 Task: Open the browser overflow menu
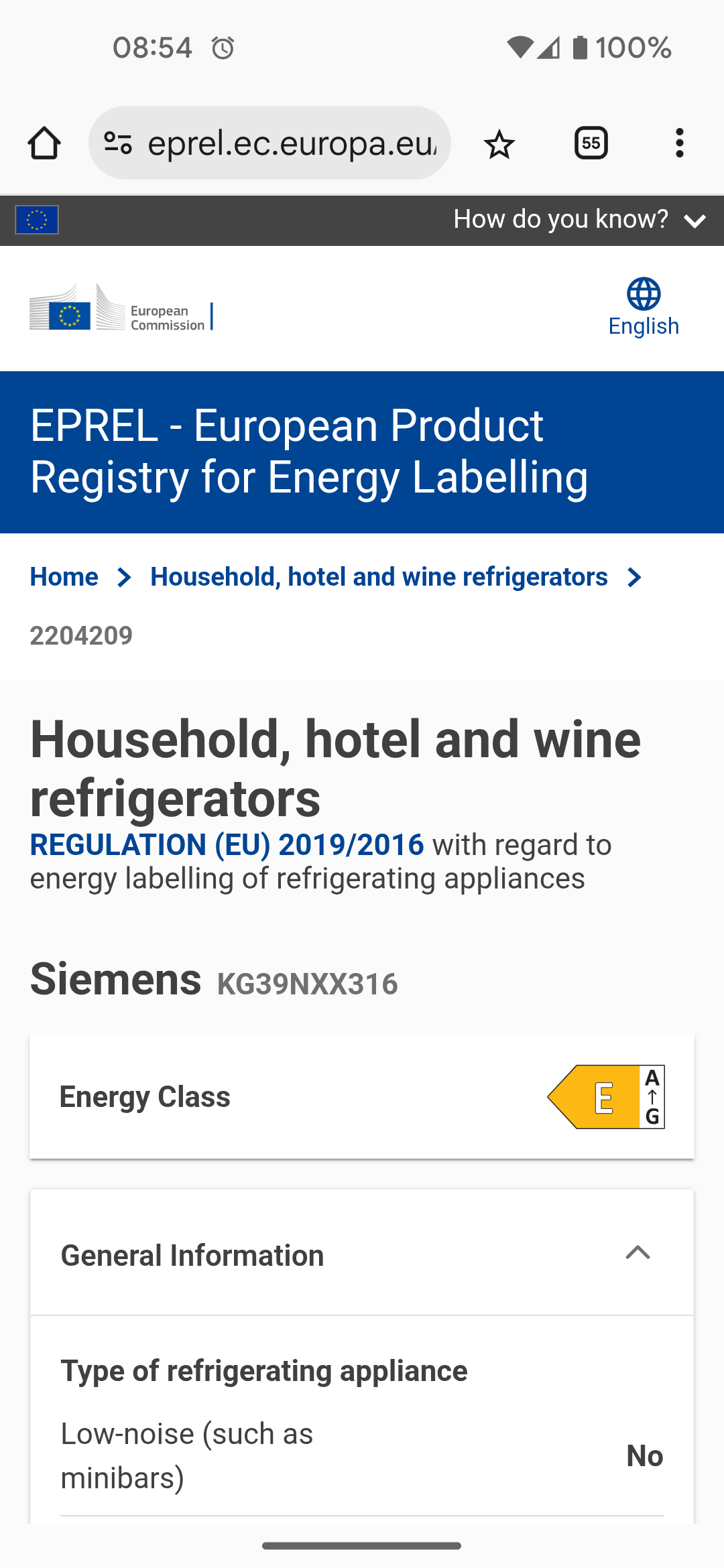[679, 143]
